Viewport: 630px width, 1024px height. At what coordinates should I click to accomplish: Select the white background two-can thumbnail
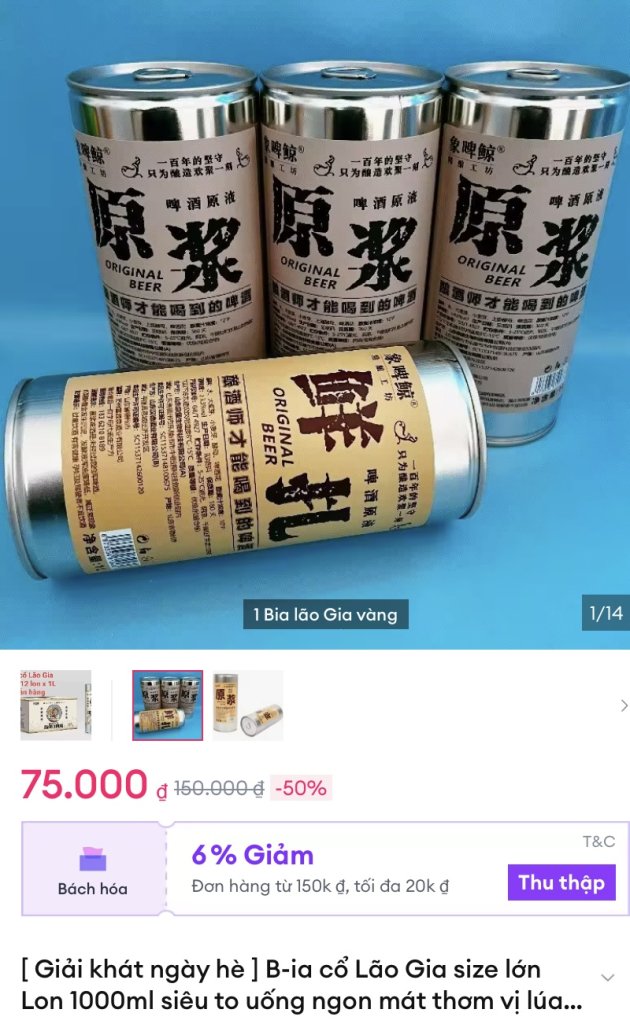click(x=248, y=705)
